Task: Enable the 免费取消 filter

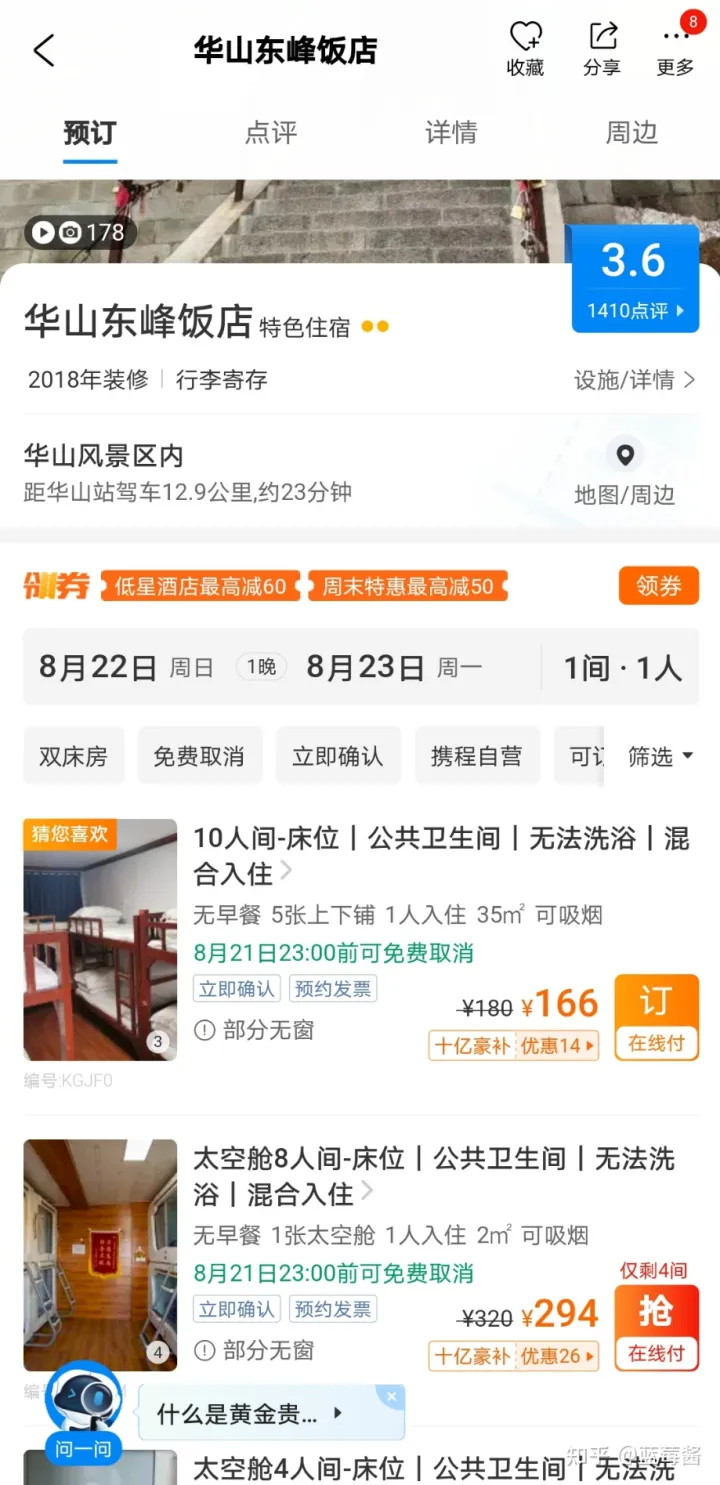Action: pos(199,755)
